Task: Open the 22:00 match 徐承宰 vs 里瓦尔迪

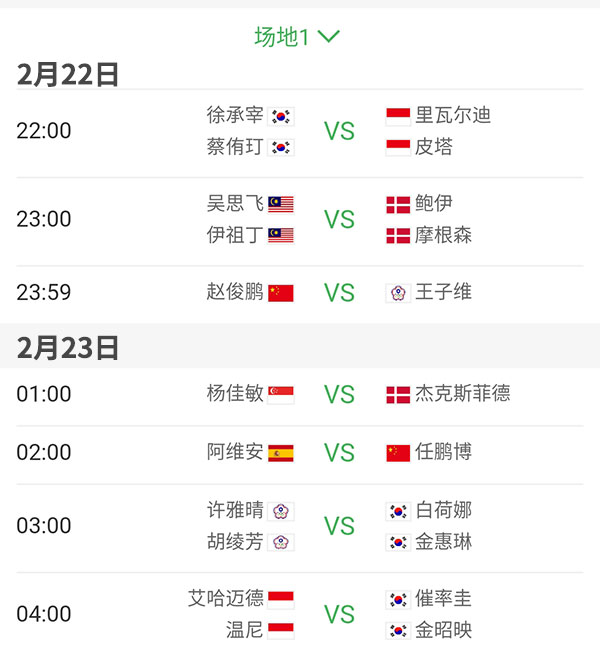Action: (339, 131)
